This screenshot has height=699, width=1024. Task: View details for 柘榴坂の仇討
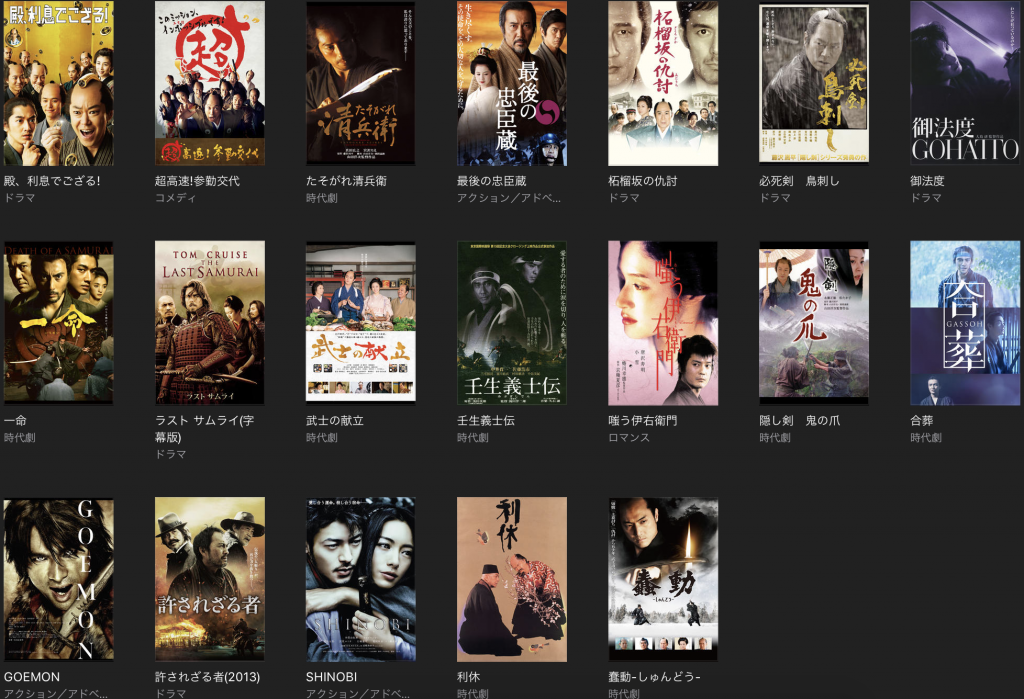point(663,84)
